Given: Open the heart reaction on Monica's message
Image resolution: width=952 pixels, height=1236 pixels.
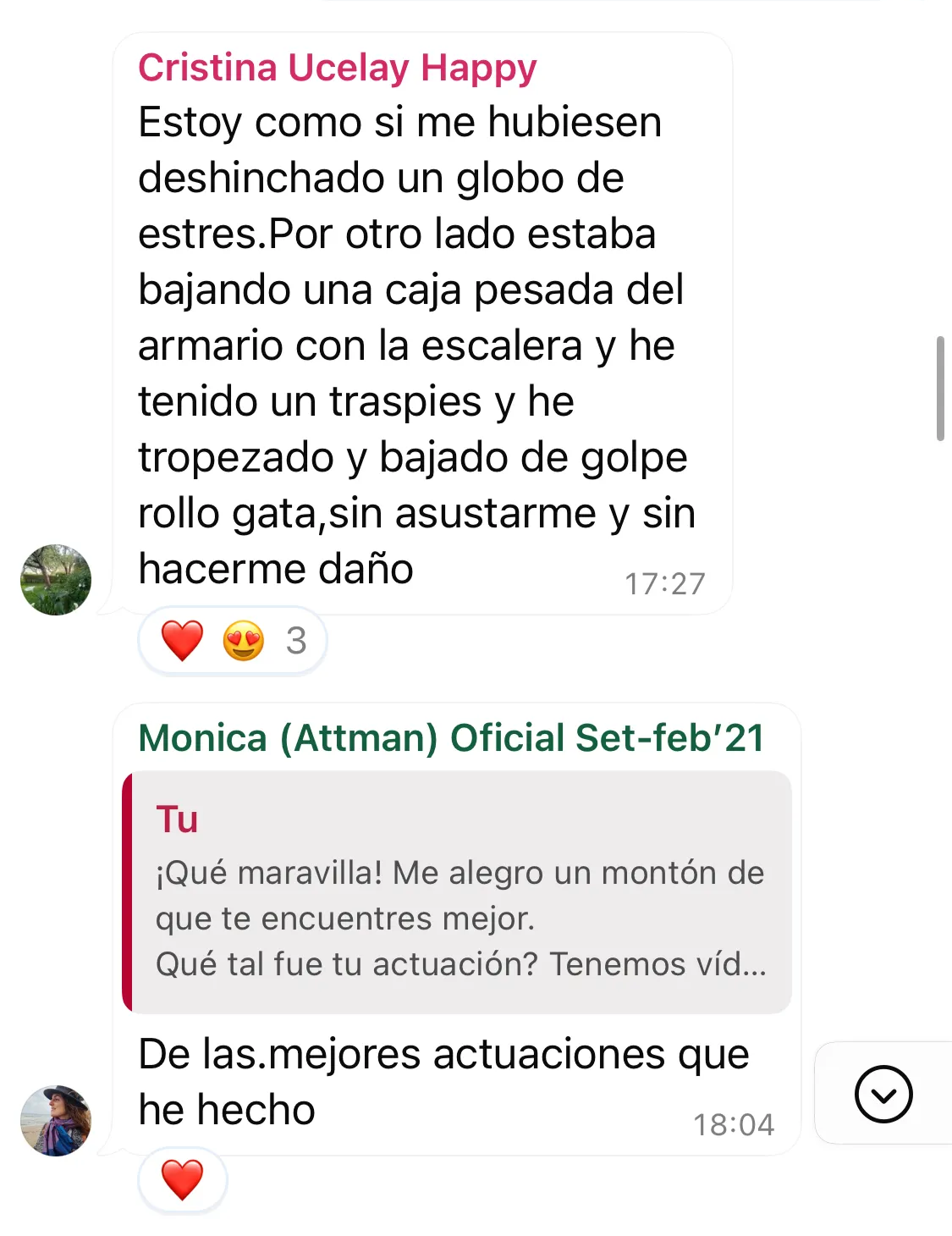Looking at the screenshot, I should click(183, 1180).
